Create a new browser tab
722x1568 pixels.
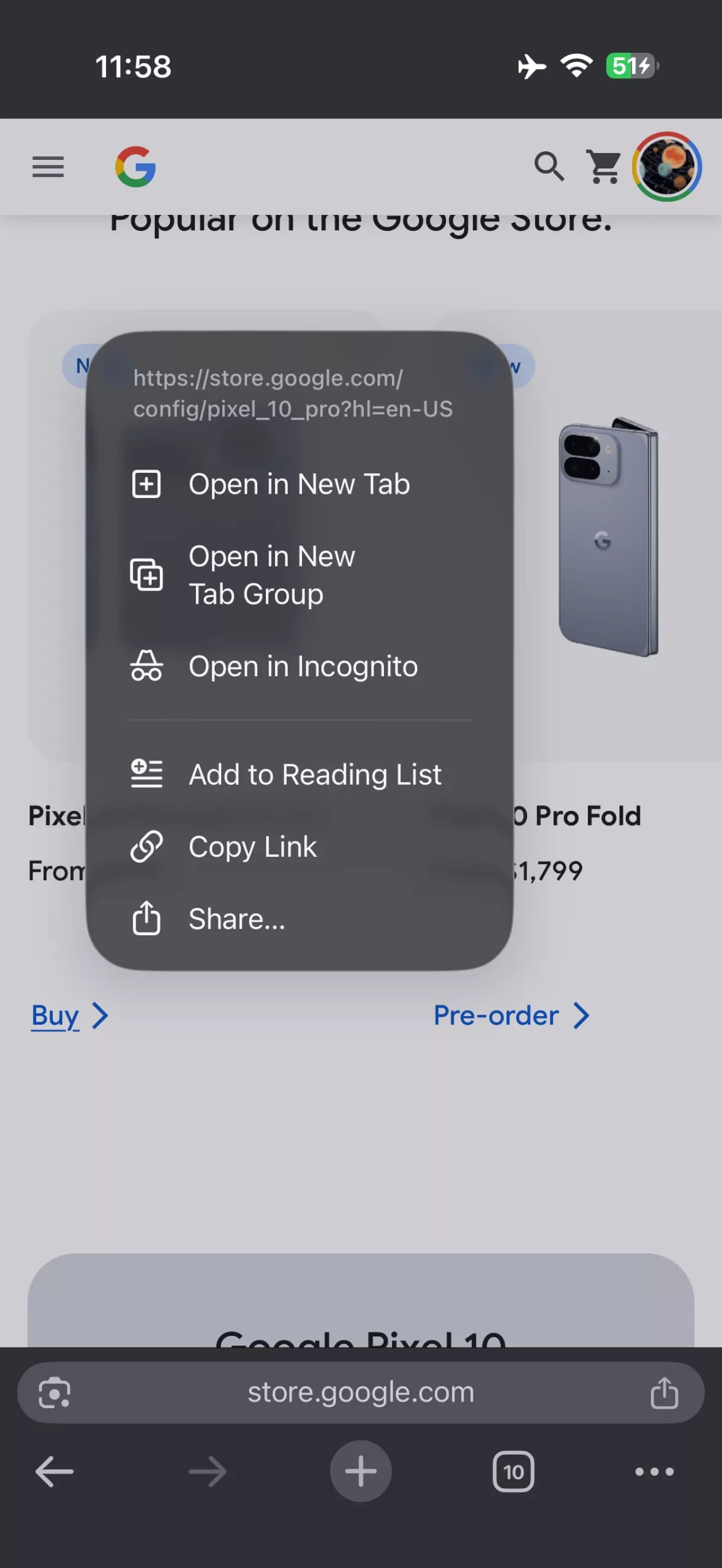point(361,1471)
